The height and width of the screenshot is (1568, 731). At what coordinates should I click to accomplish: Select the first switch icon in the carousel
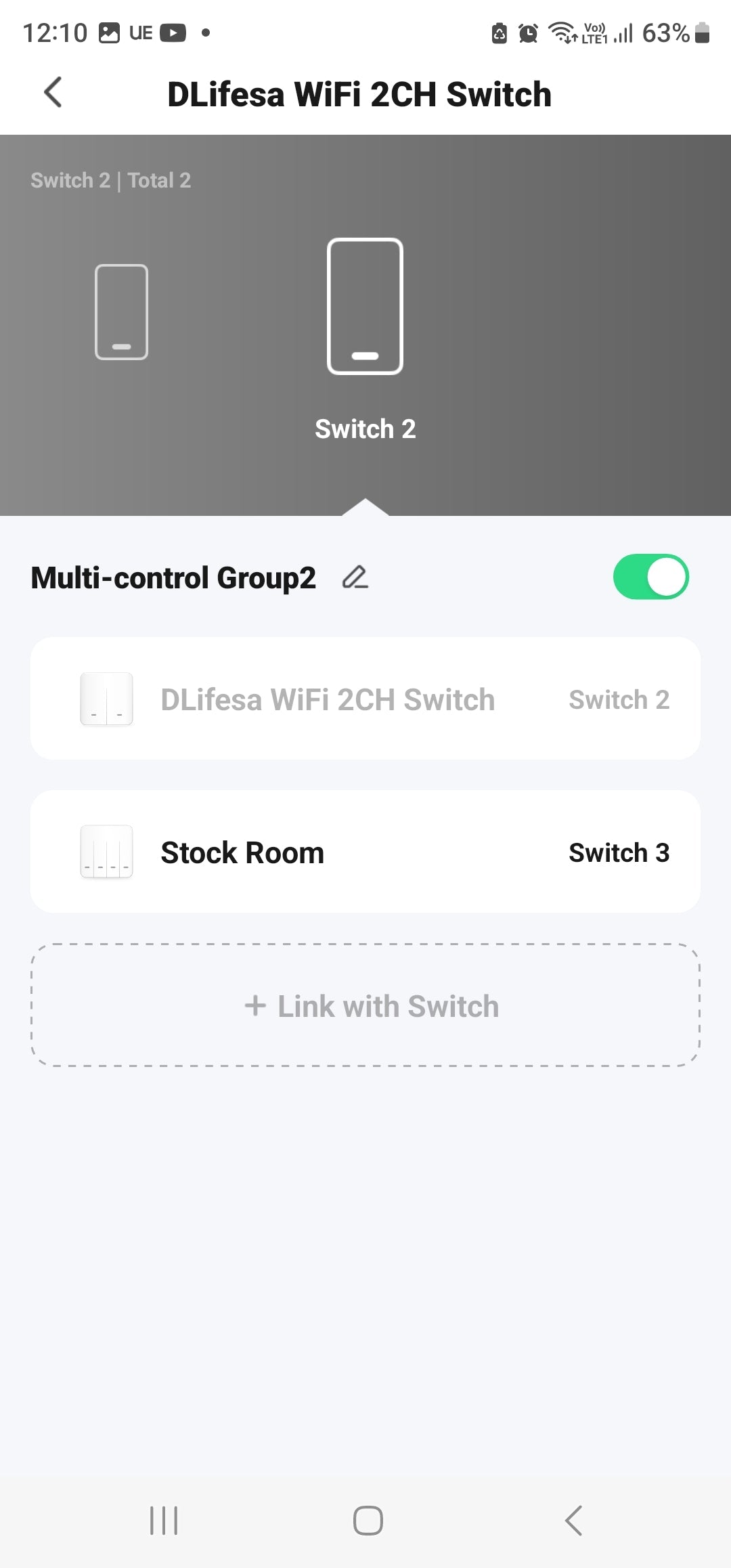coord(121,312)
